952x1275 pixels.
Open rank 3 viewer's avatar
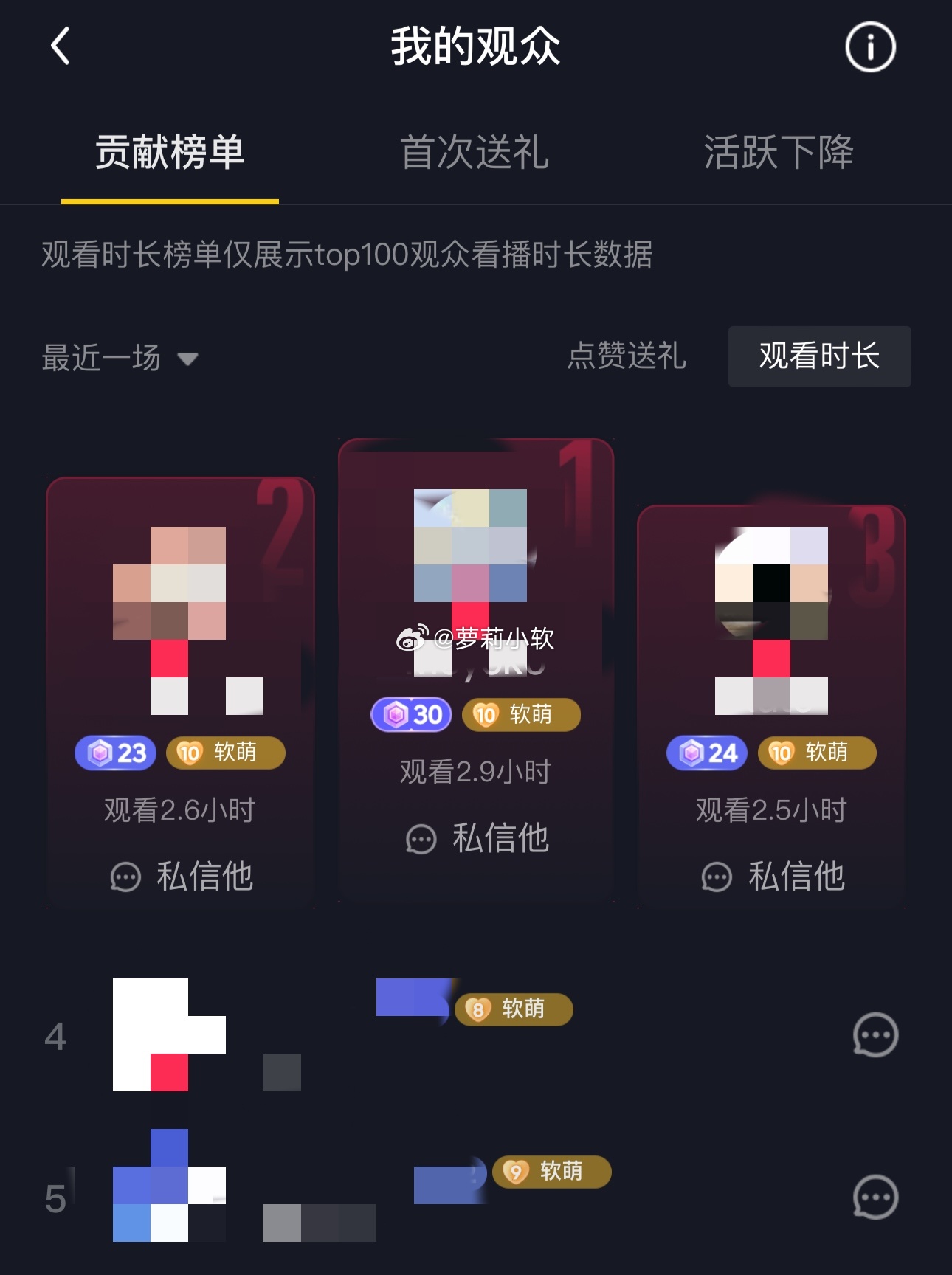coord(771,583)
